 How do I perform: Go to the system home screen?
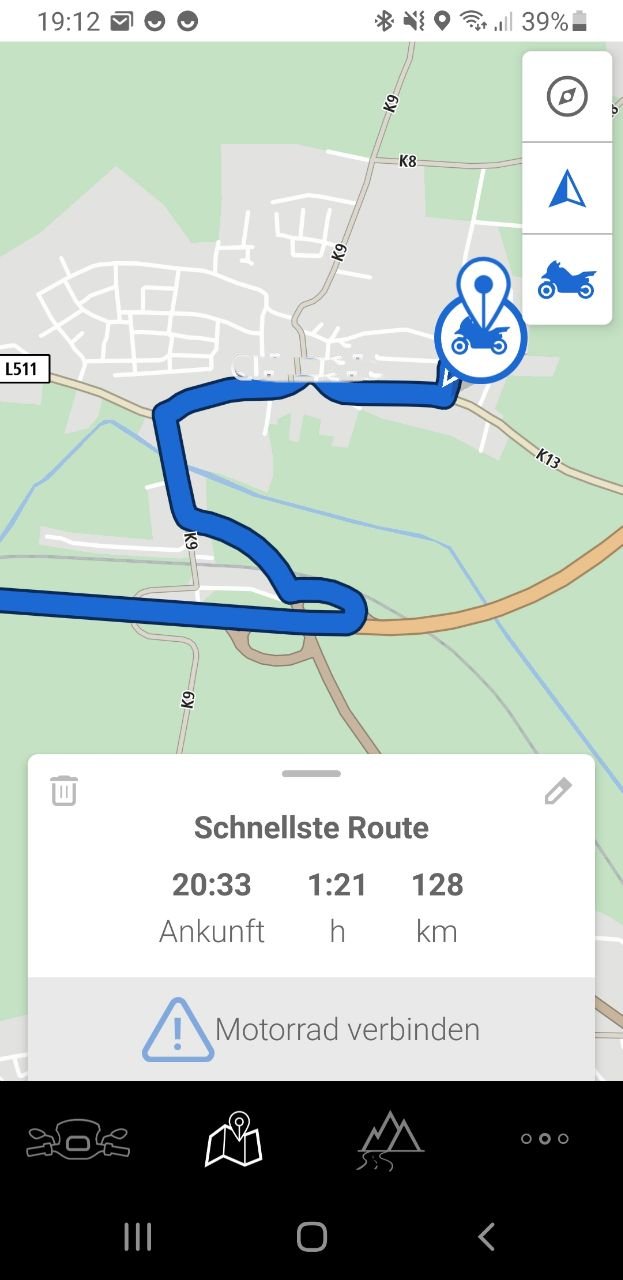(311, 1237)
